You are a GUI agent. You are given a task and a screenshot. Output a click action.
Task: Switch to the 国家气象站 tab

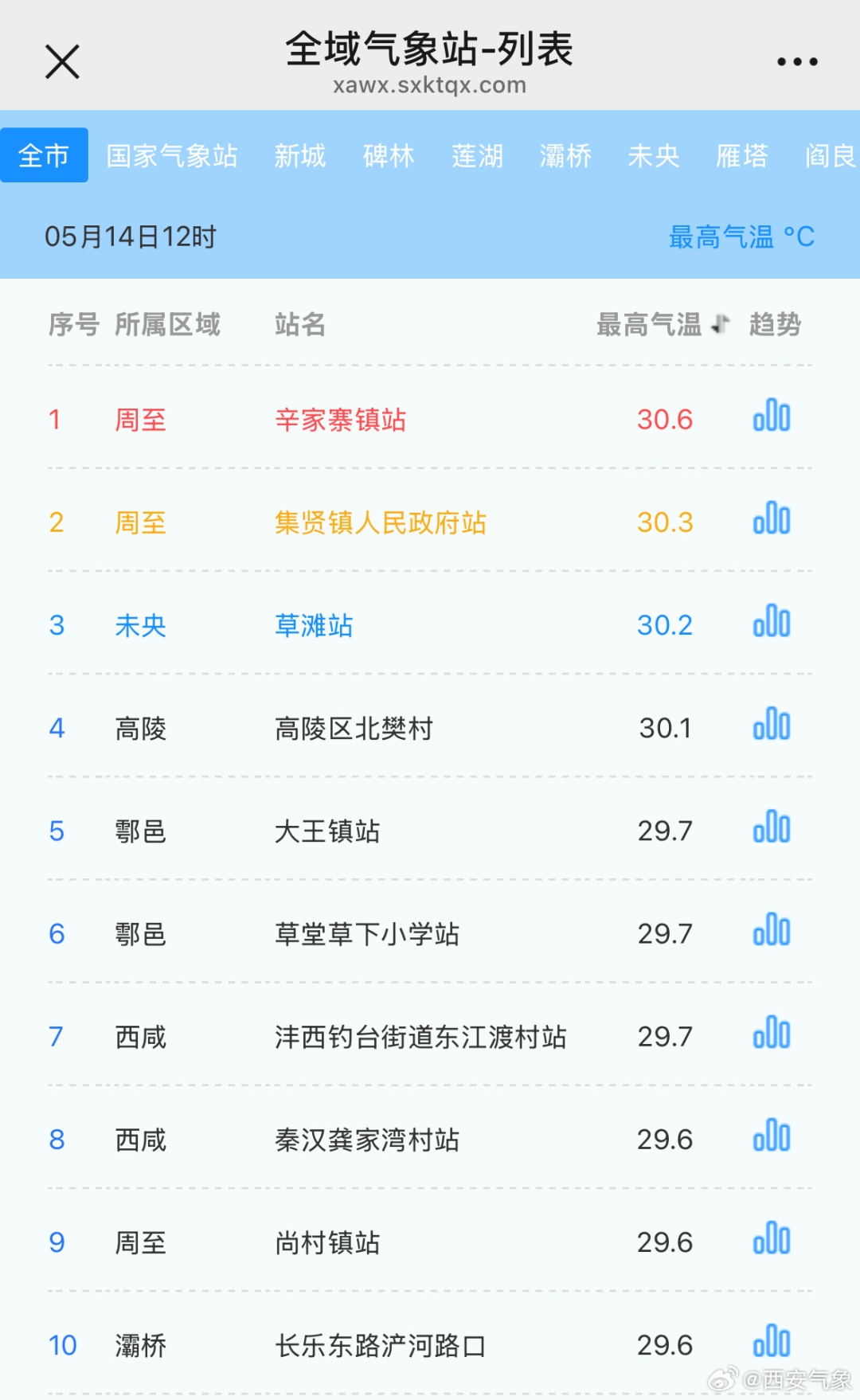click(173, 155)
